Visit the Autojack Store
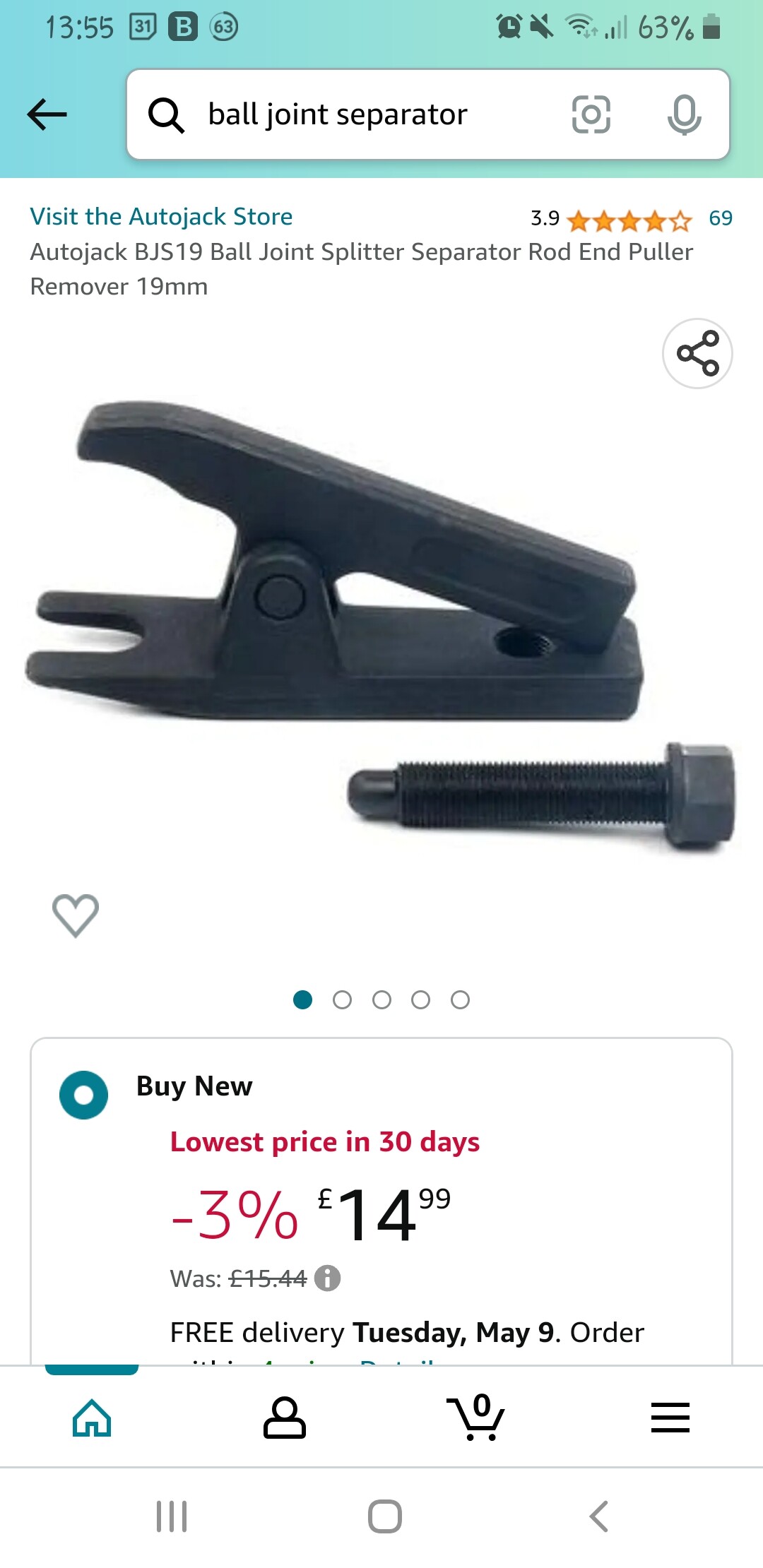763x1568 pixels. [x=161, y=216]
